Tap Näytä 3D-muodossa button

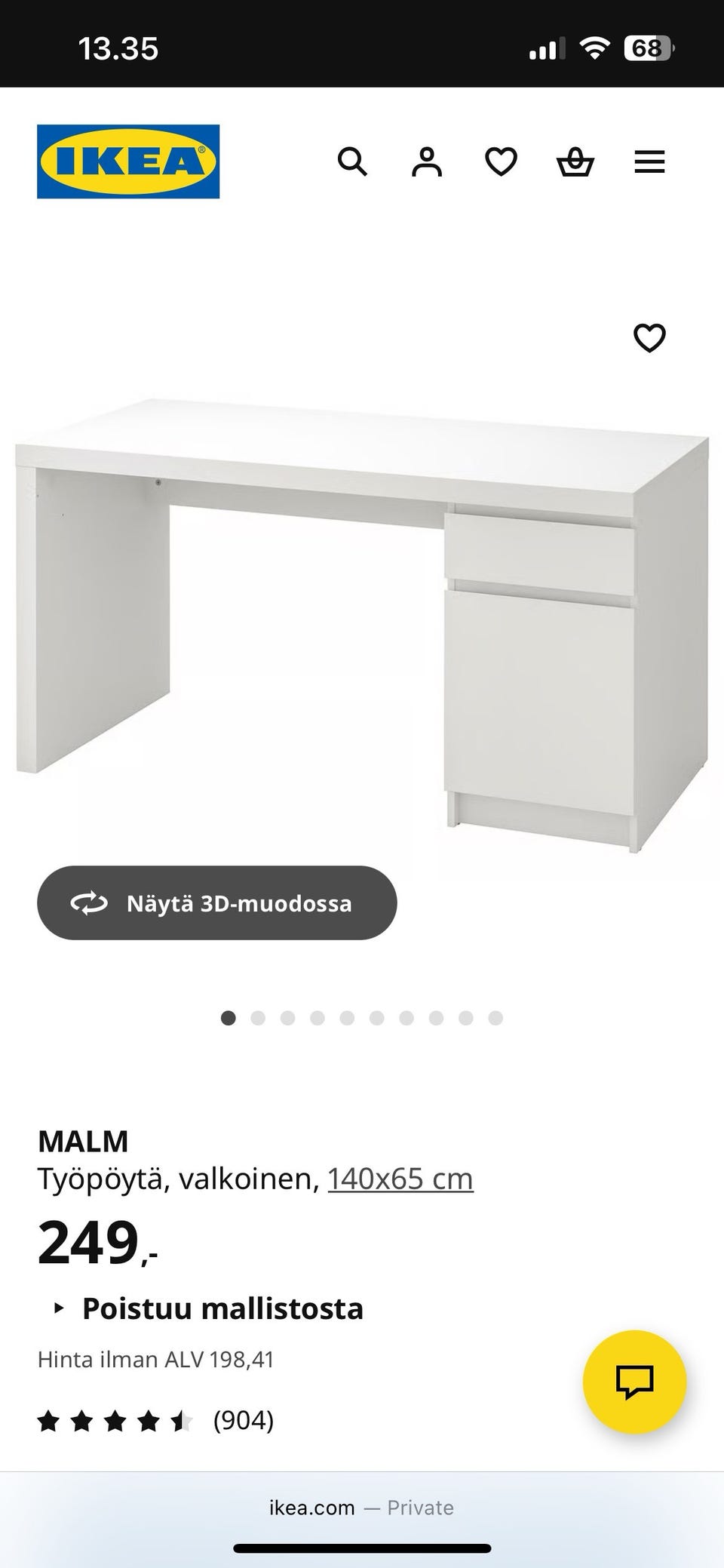(x=217, y=902)
